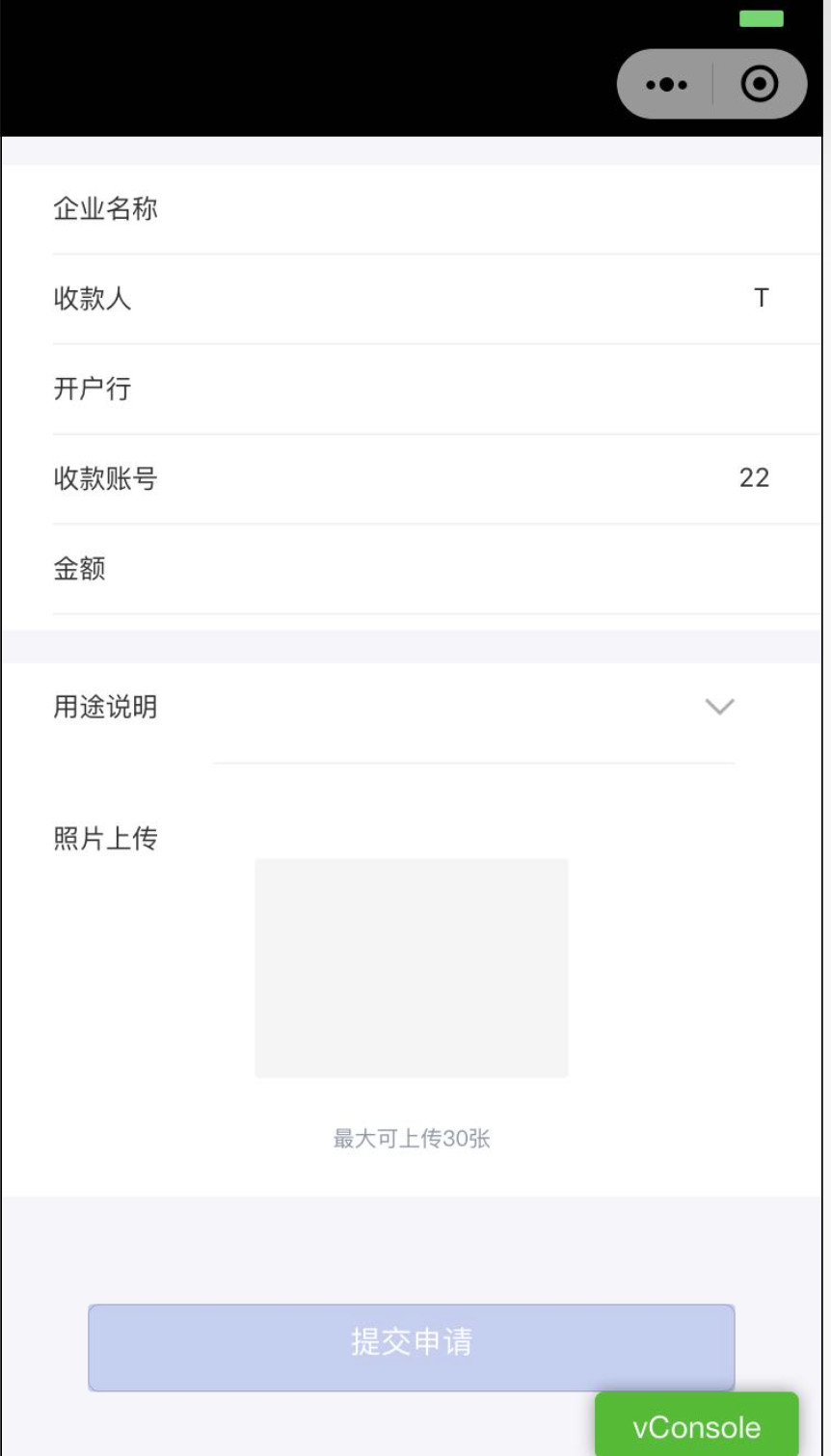Expand the 用途说明 dropdown

[x=719, y=707]
